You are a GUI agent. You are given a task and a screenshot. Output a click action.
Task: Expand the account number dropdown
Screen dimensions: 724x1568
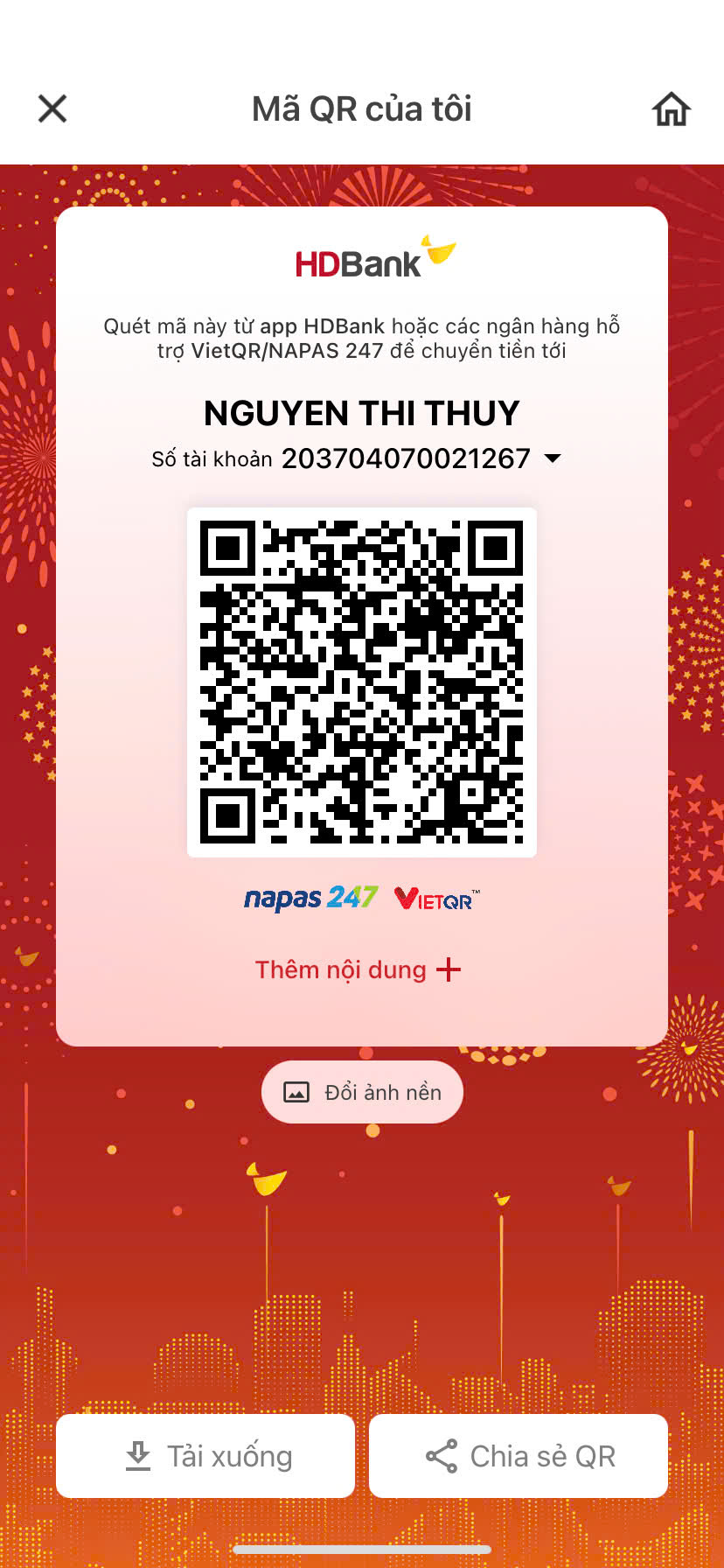(553, 458)
